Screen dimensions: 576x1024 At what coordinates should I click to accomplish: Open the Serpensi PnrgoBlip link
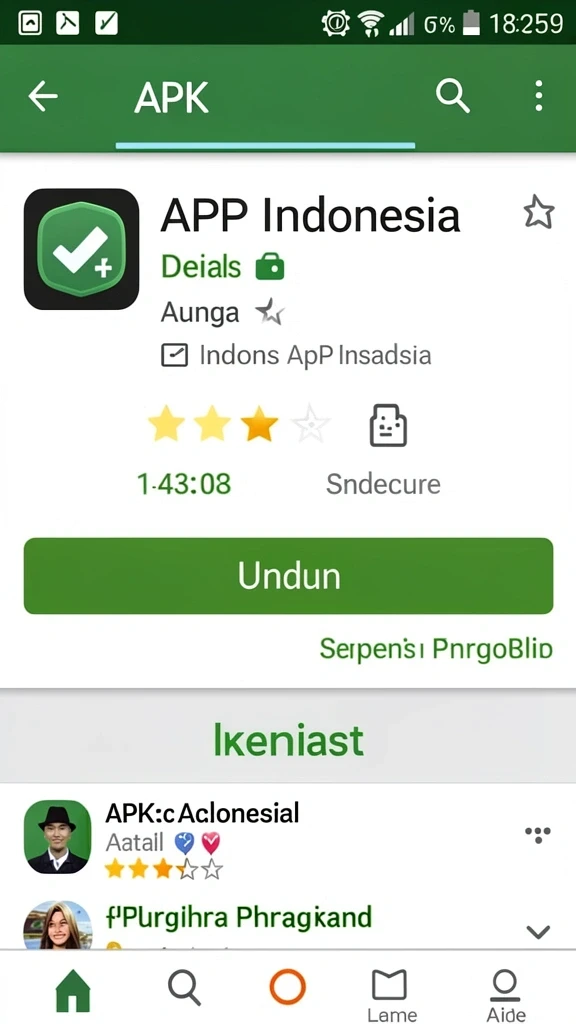pyautogui.click(x=436, y=649)
